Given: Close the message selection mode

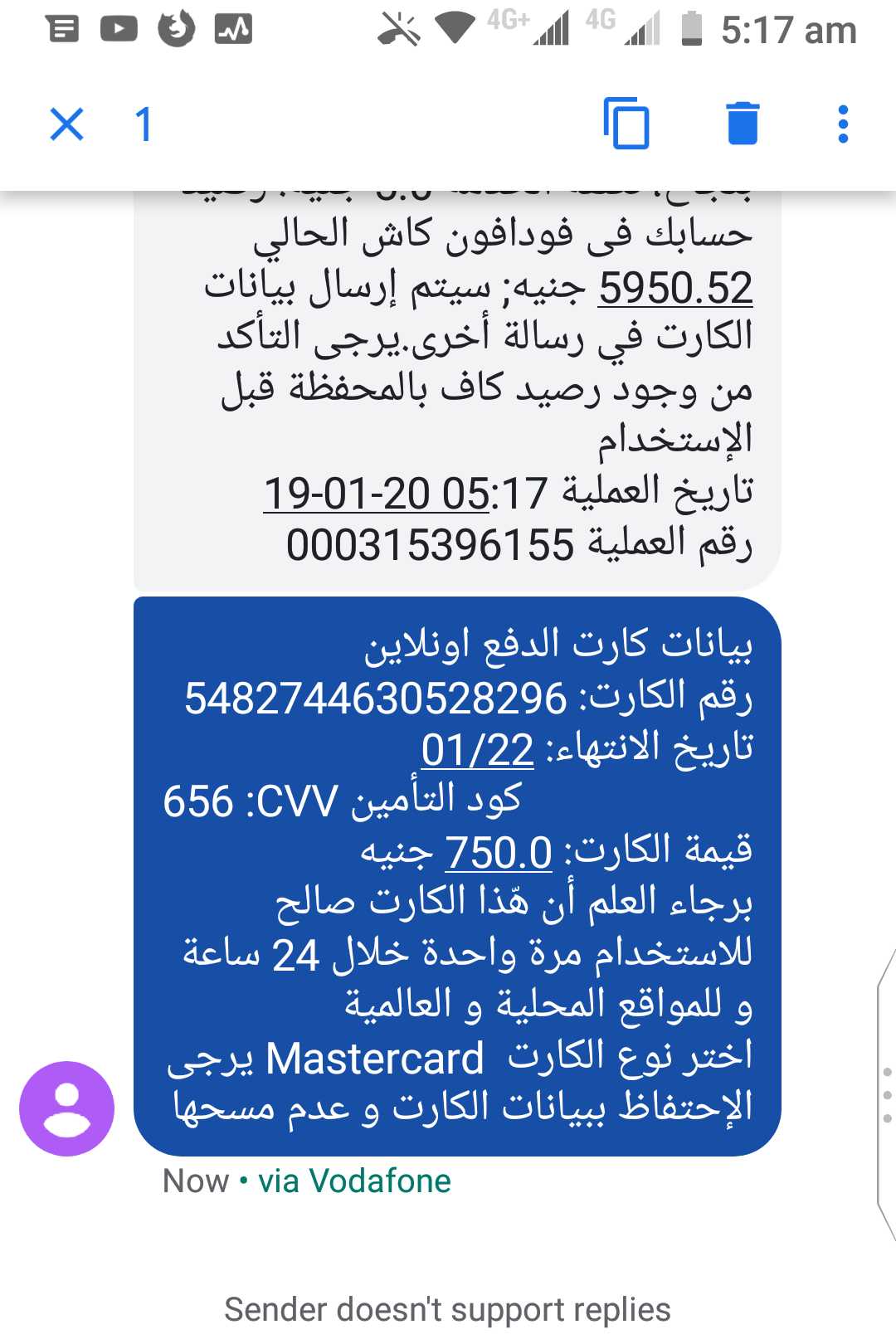Looking at the screenshot, I should tap(66, 124).
